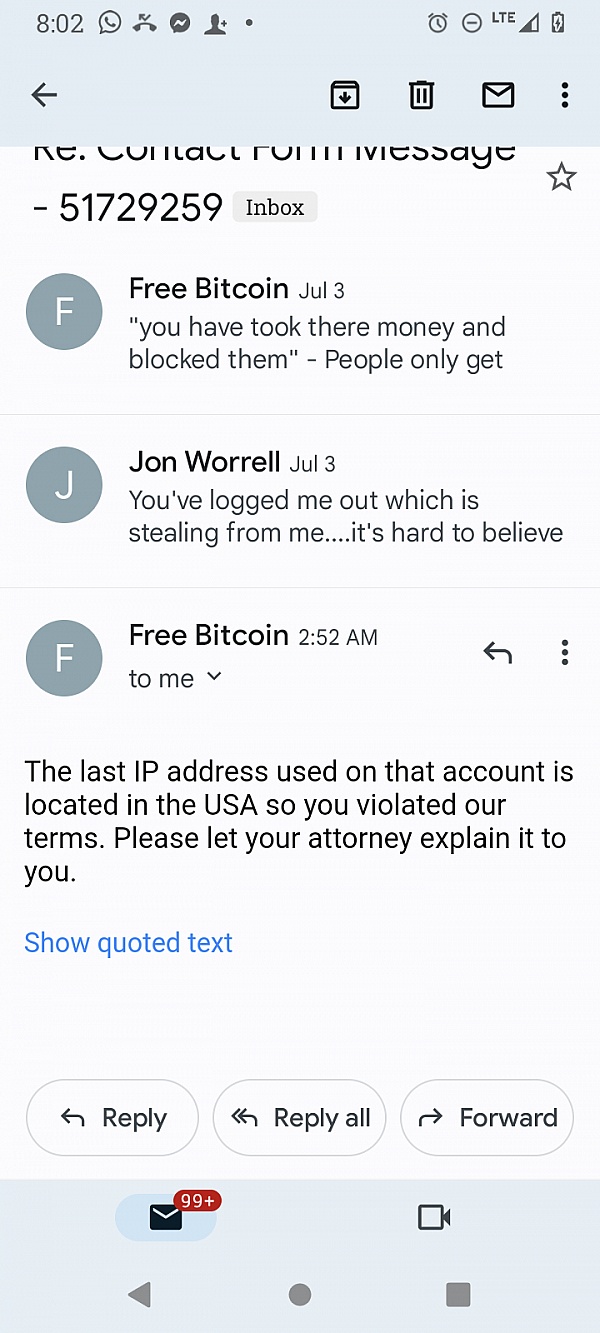Go to the home screen
Image resolution: width=600 pixels, height=1333 pixels.
(299, 1296)
